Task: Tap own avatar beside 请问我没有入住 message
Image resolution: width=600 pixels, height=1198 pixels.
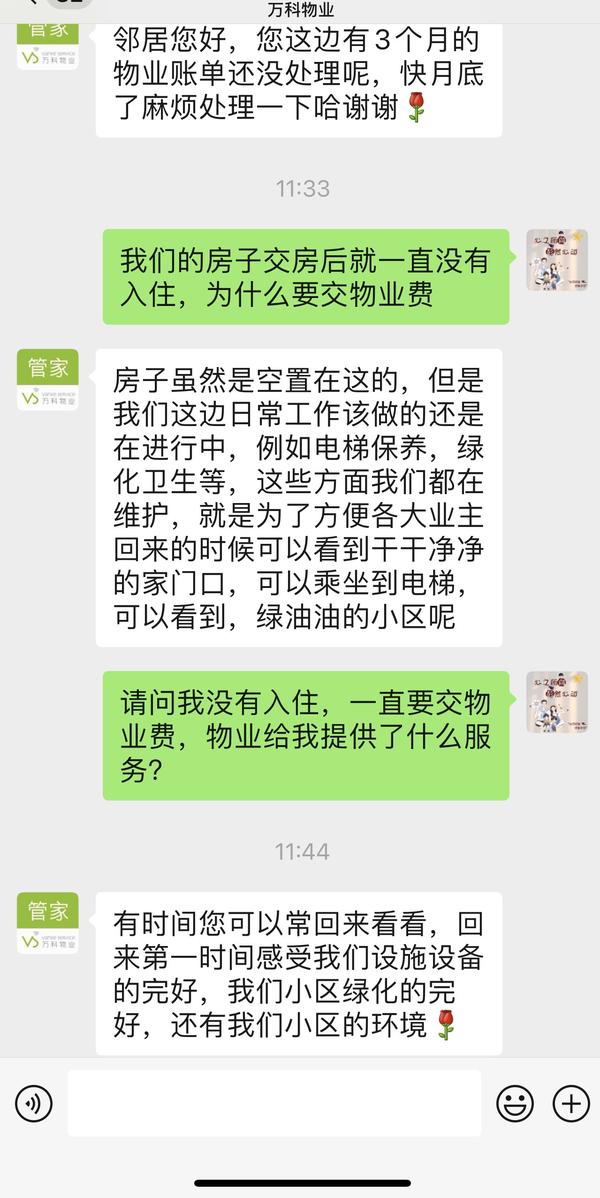Action: pos(557,702)
